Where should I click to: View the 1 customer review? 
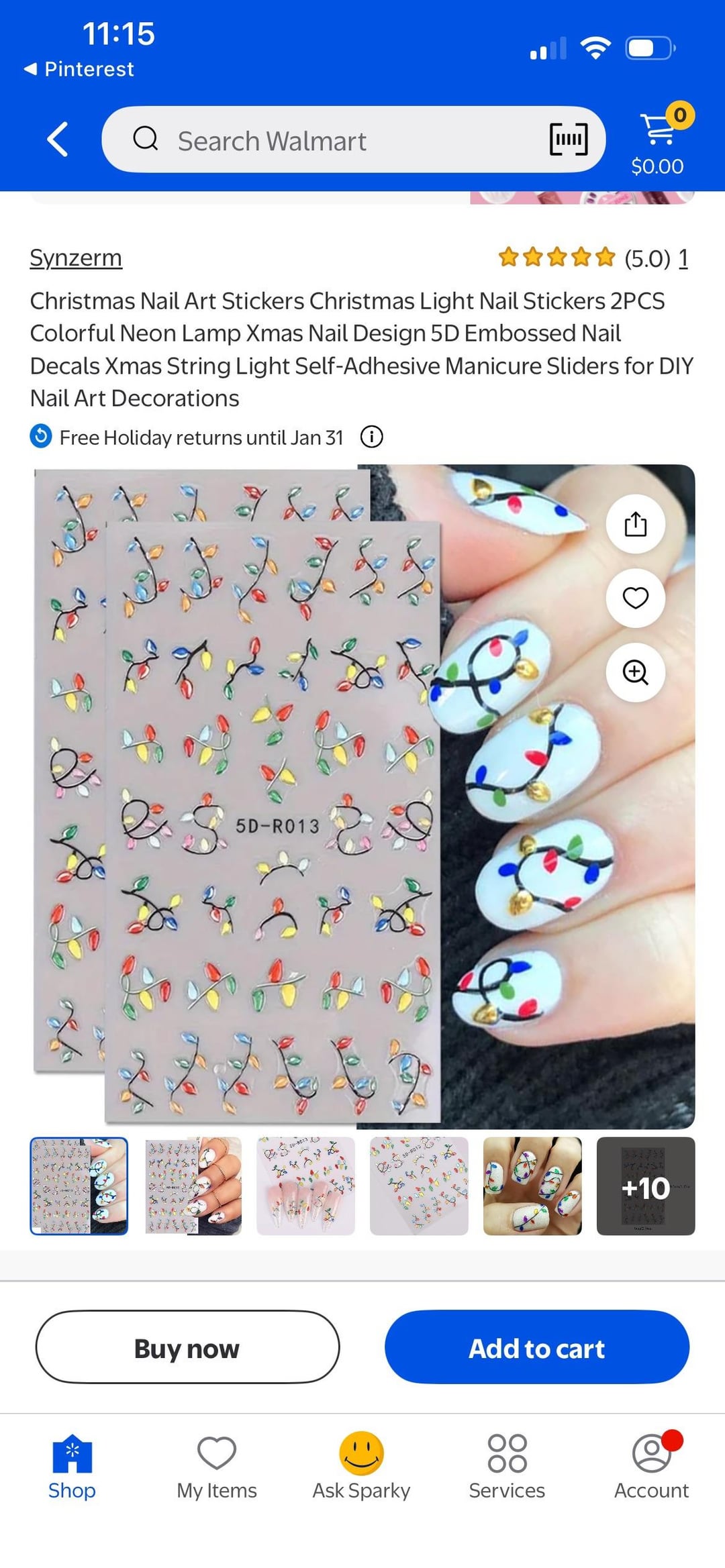click(x=683, y=258)
